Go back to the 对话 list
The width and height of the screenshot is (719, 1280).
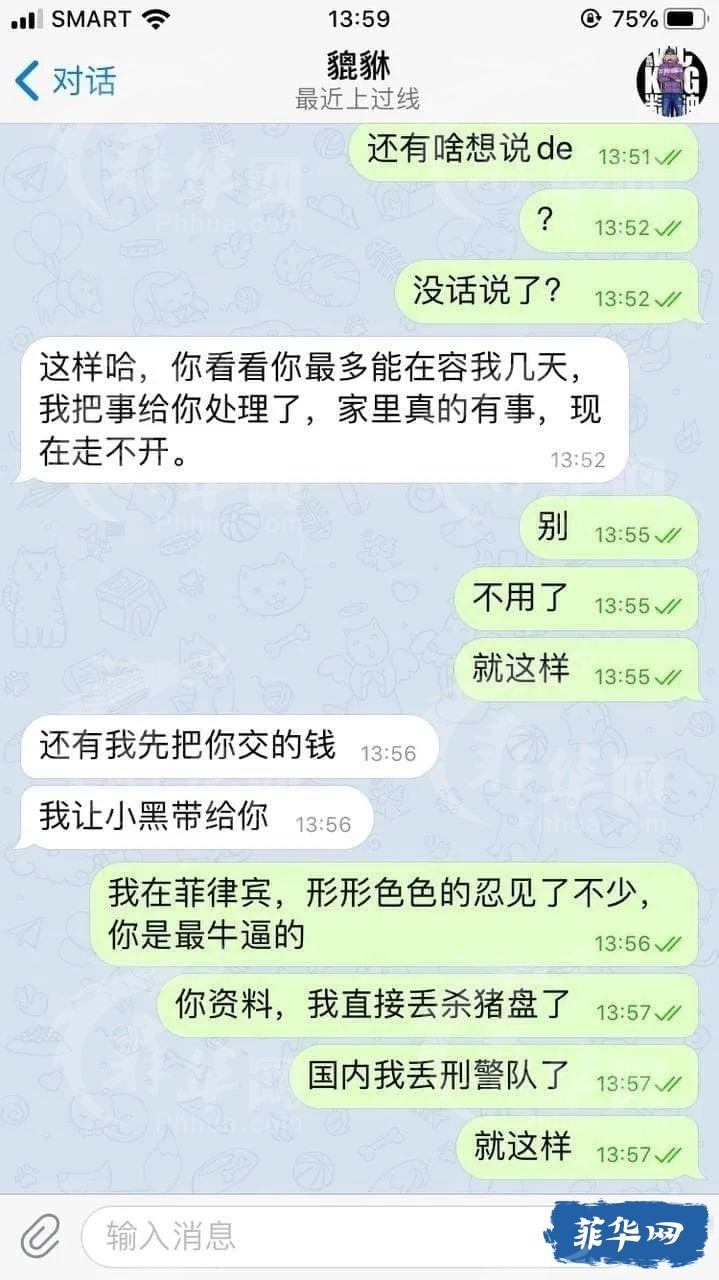pyautogui.click(x=64, y=80)
